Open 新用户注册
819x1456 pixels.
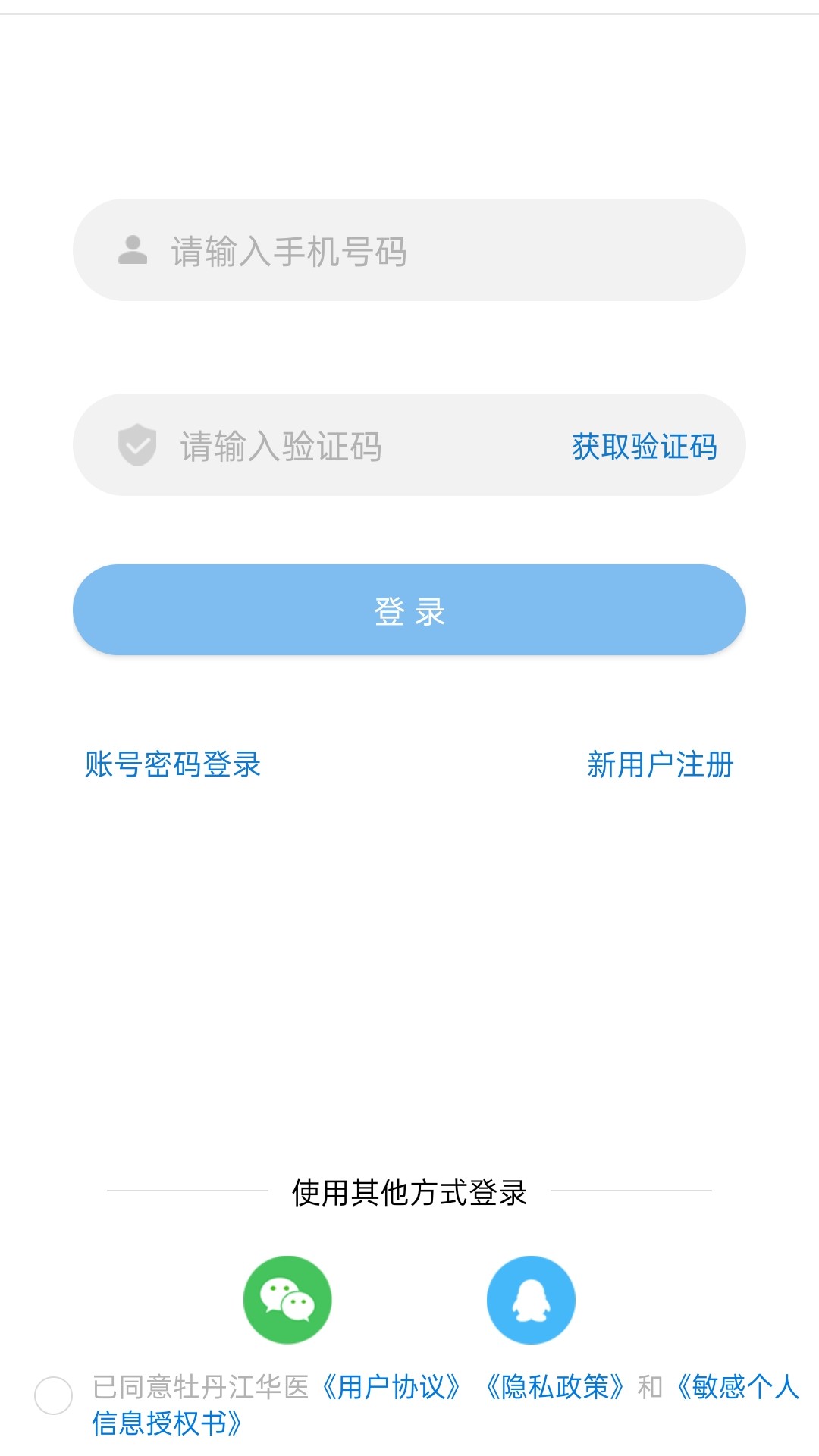click(661, 764)
